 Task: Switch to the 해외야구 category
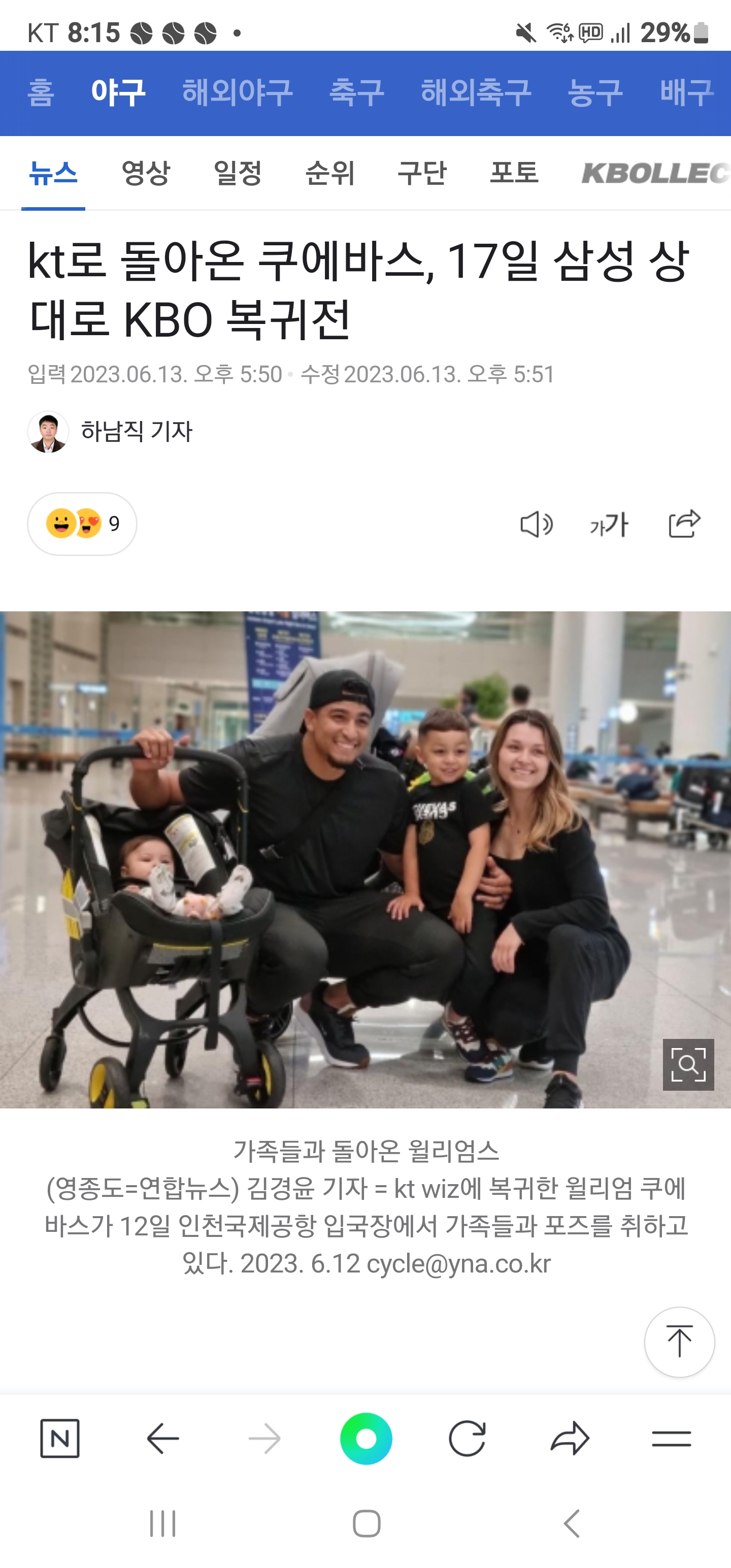pos(238,92)
